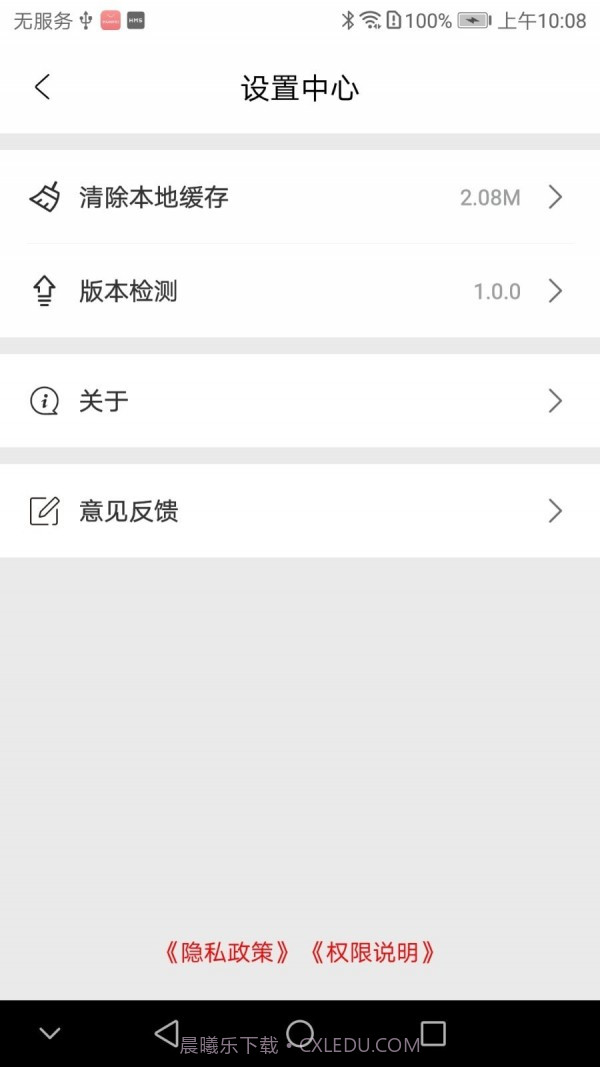Image resolution: width=600 pixels, height=1067 pixels.
Task: Open 意见反馈 feedback form
Action: (x=298, y=511)
